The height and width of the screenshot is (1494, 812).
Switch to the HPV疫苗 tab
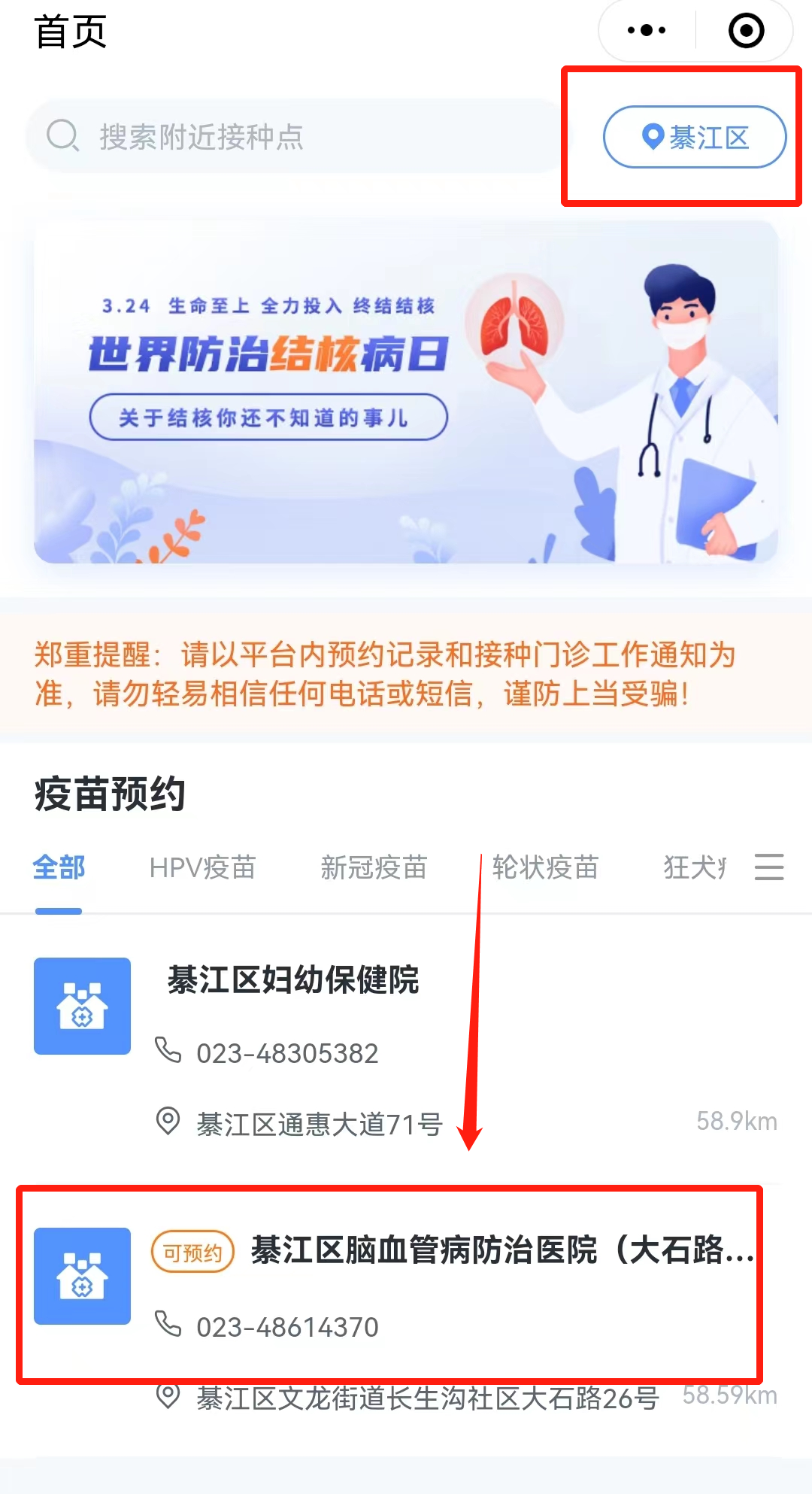202,867
